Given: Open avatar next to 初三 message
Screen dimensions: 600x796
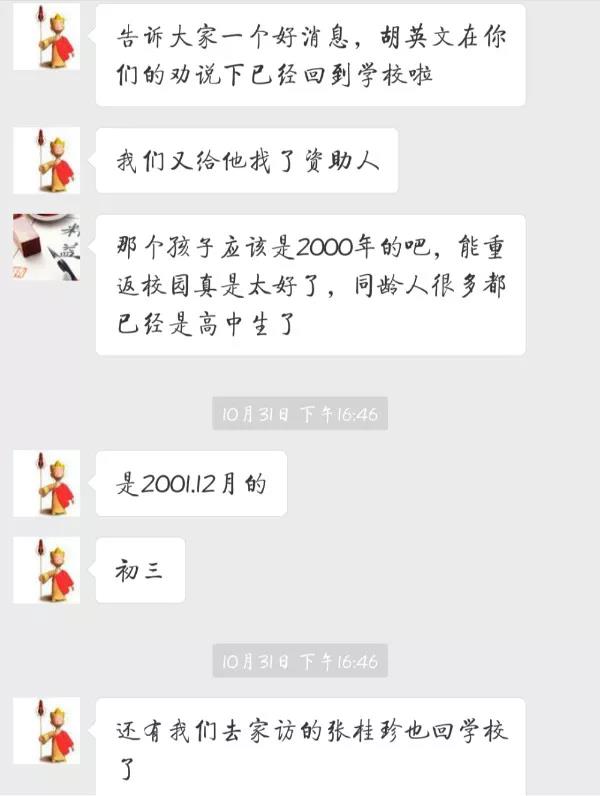Looking at the screenshot, I should [46, 570].
